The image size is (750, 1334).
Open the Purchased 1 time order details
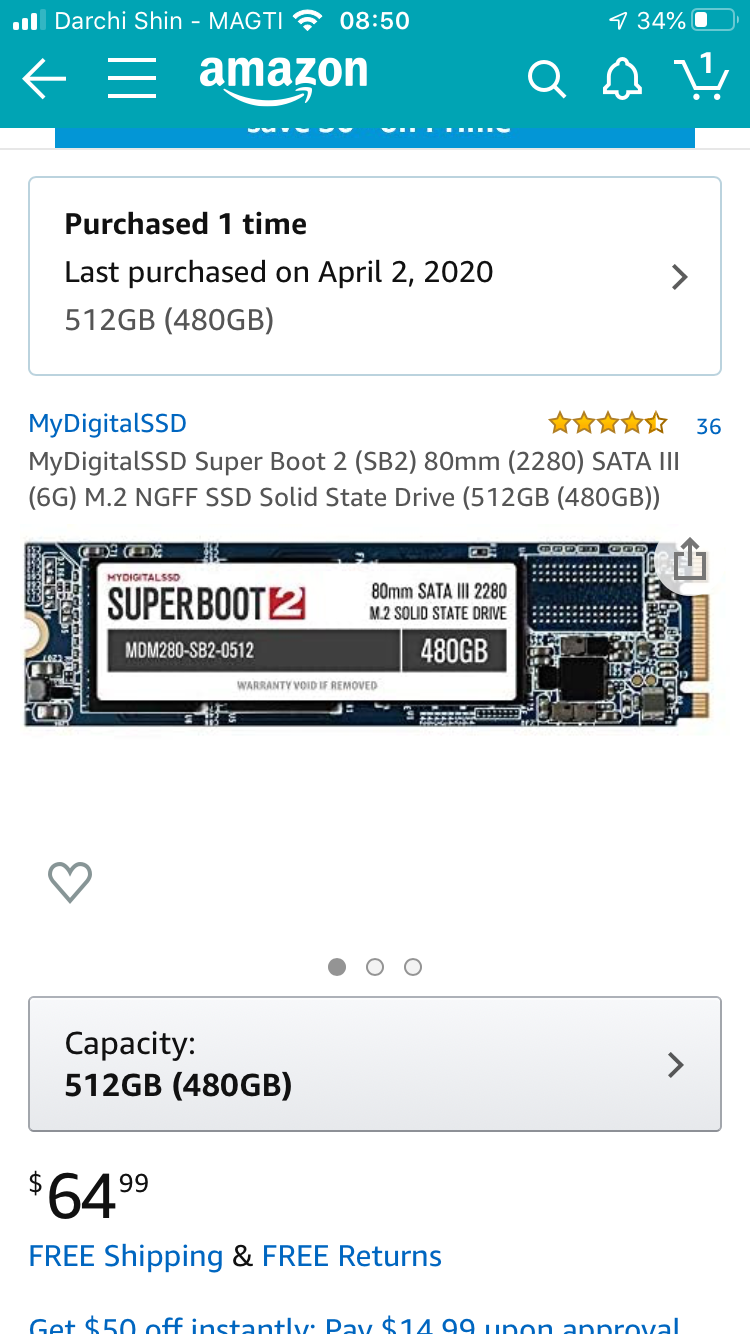point(374,276)
